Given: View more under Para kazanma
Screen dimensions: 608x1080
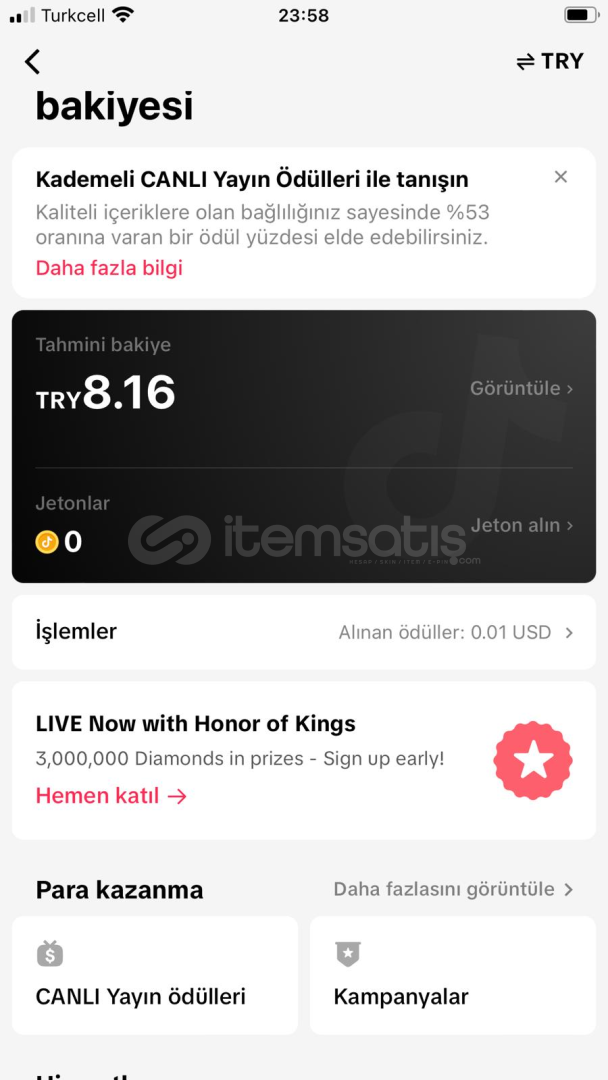Looking at the screenshot, I should (x=453, y=889).
